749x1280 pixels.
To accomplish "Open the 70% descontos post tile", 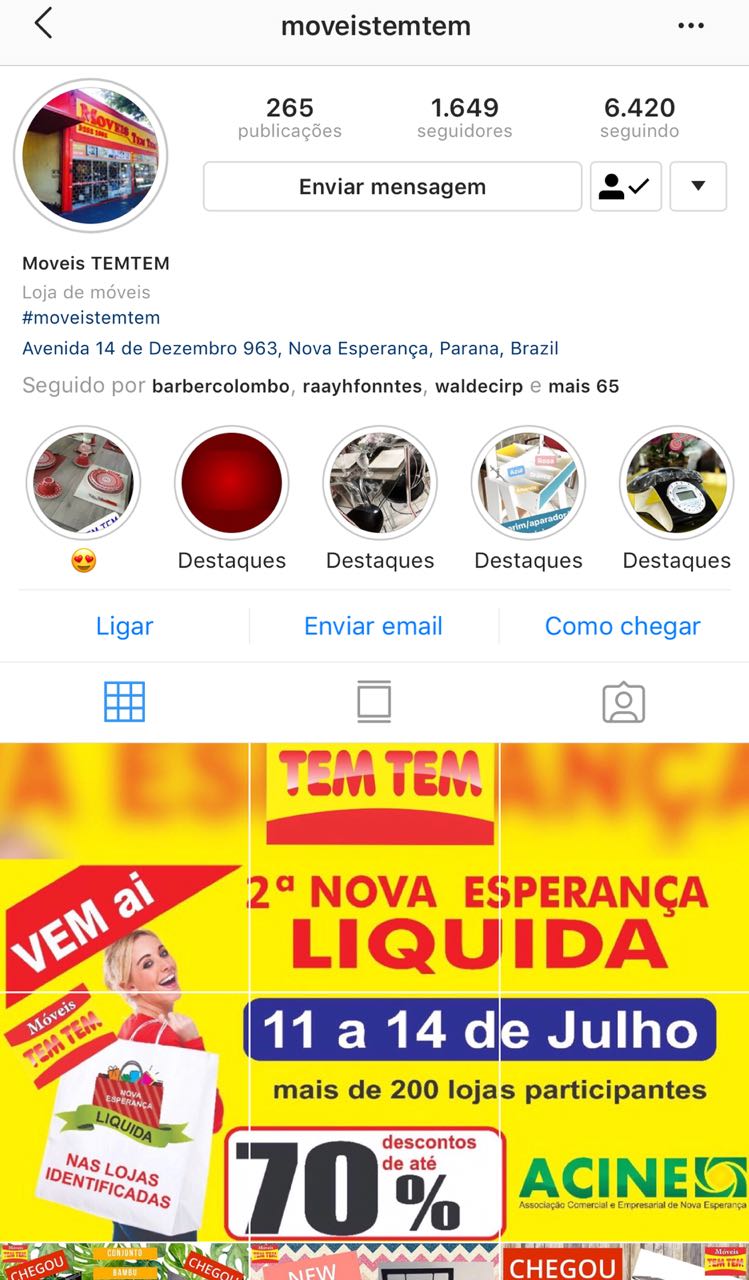I will coord(374,1117).
